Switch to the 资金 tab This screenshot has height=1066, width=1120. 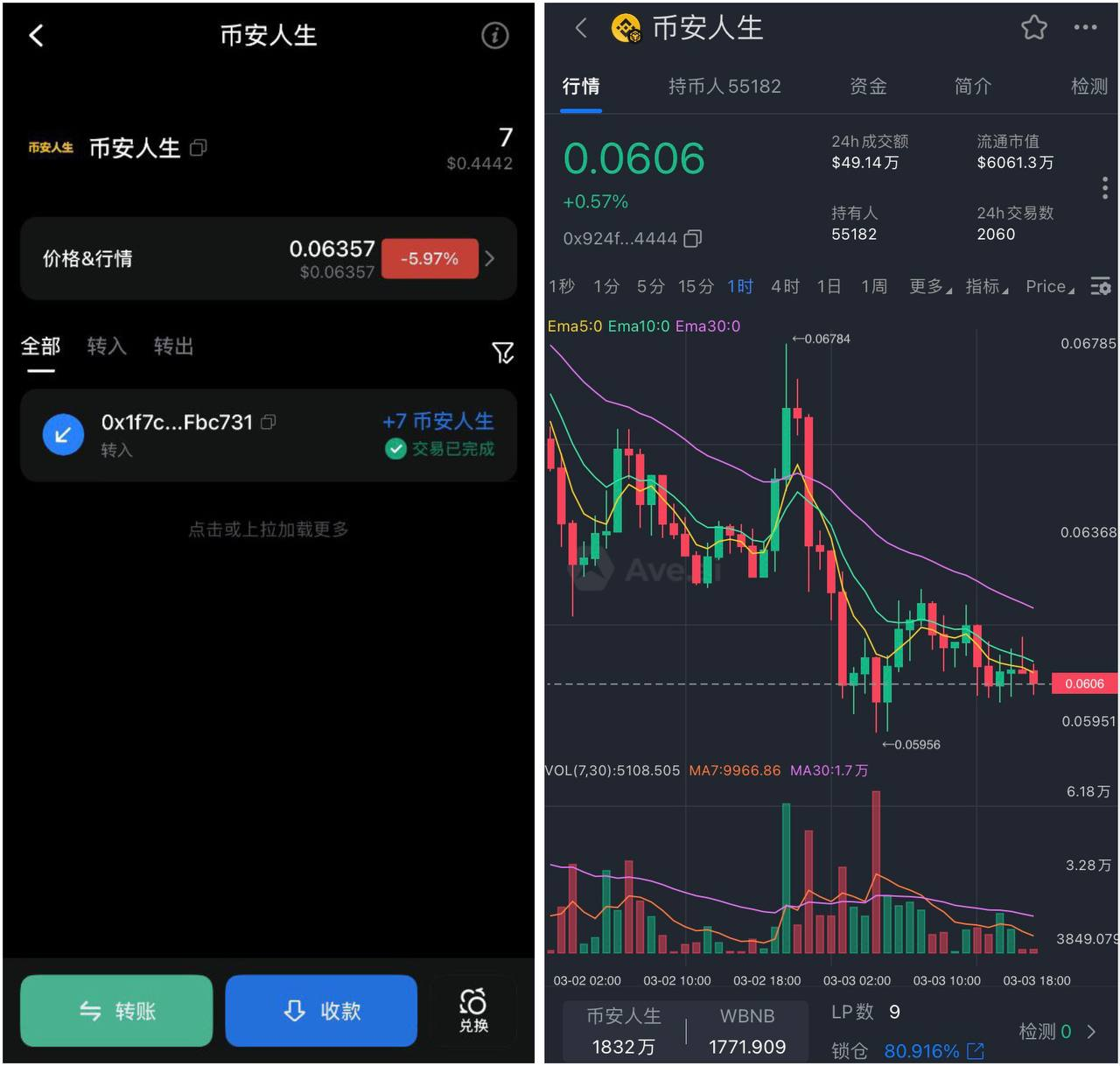tap(868, 87)
